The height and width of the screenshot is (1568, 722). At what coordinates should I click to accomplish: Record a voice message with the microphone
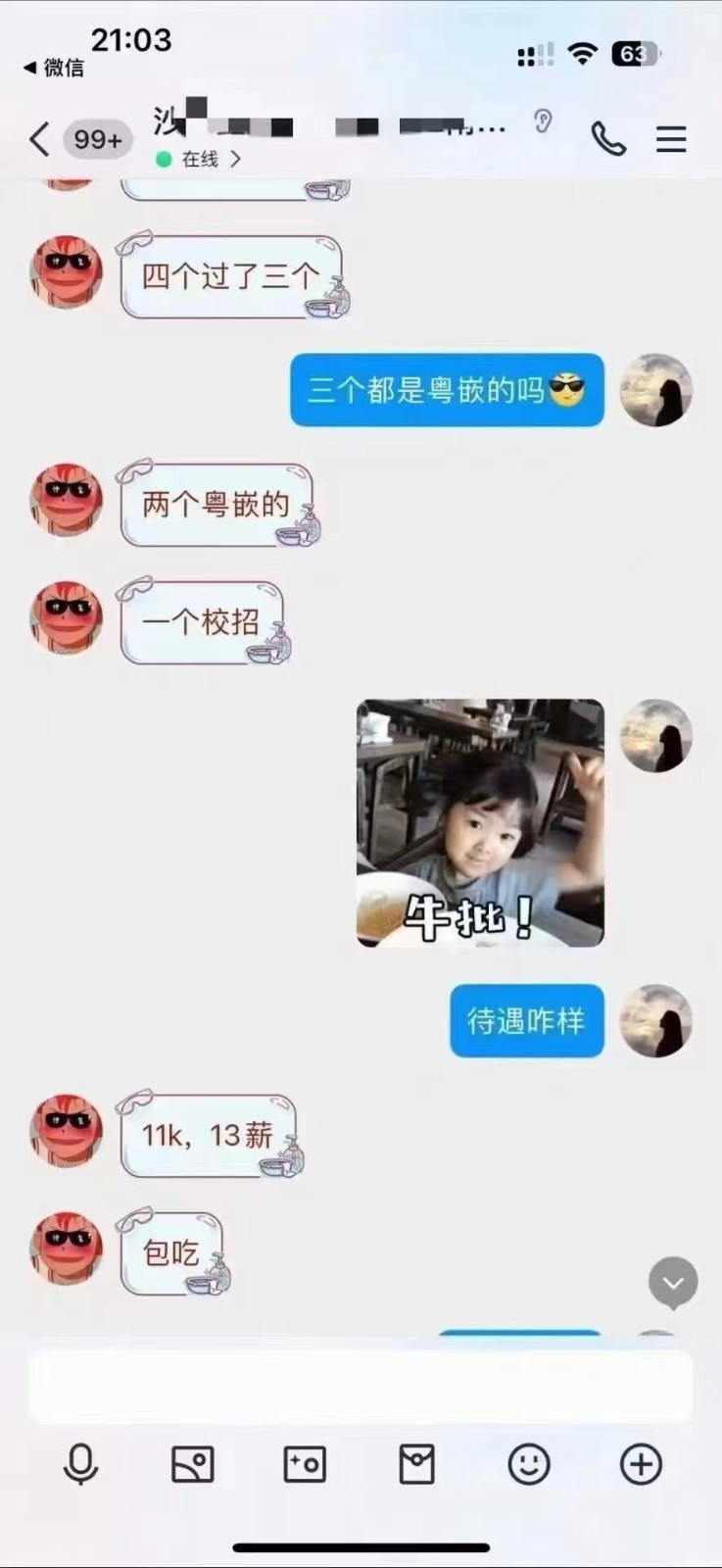pos(80,1465)
